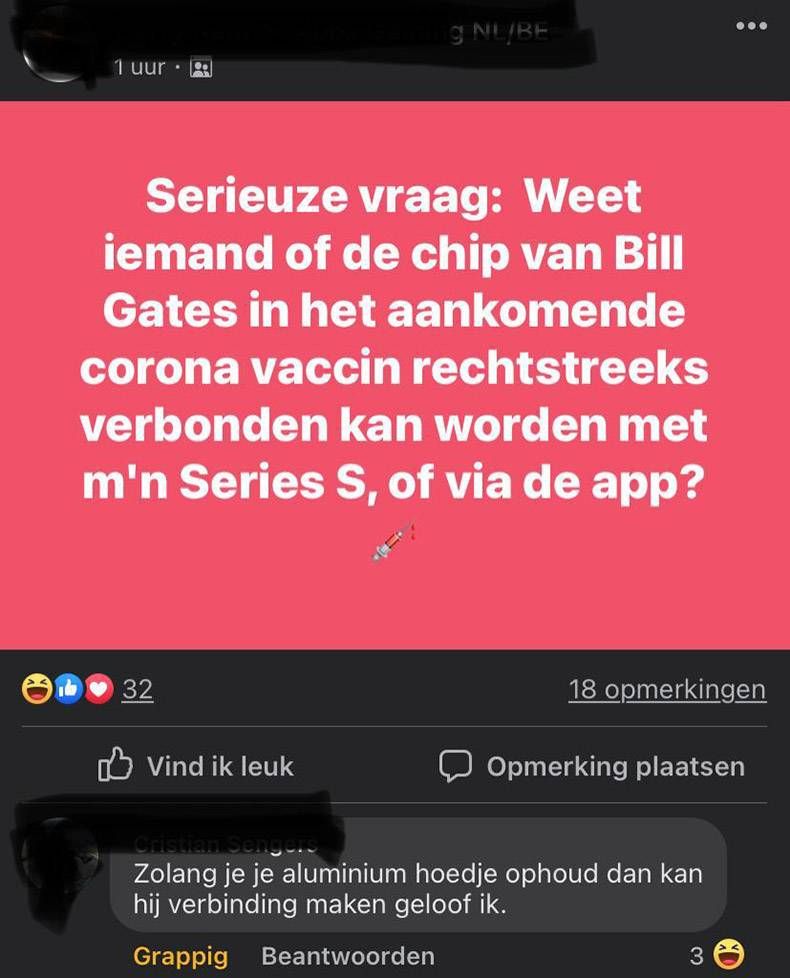This screenshot has width=790, height=978.
Task: Click the laughing emoji next to the 3 count
Action: (729, 955)
